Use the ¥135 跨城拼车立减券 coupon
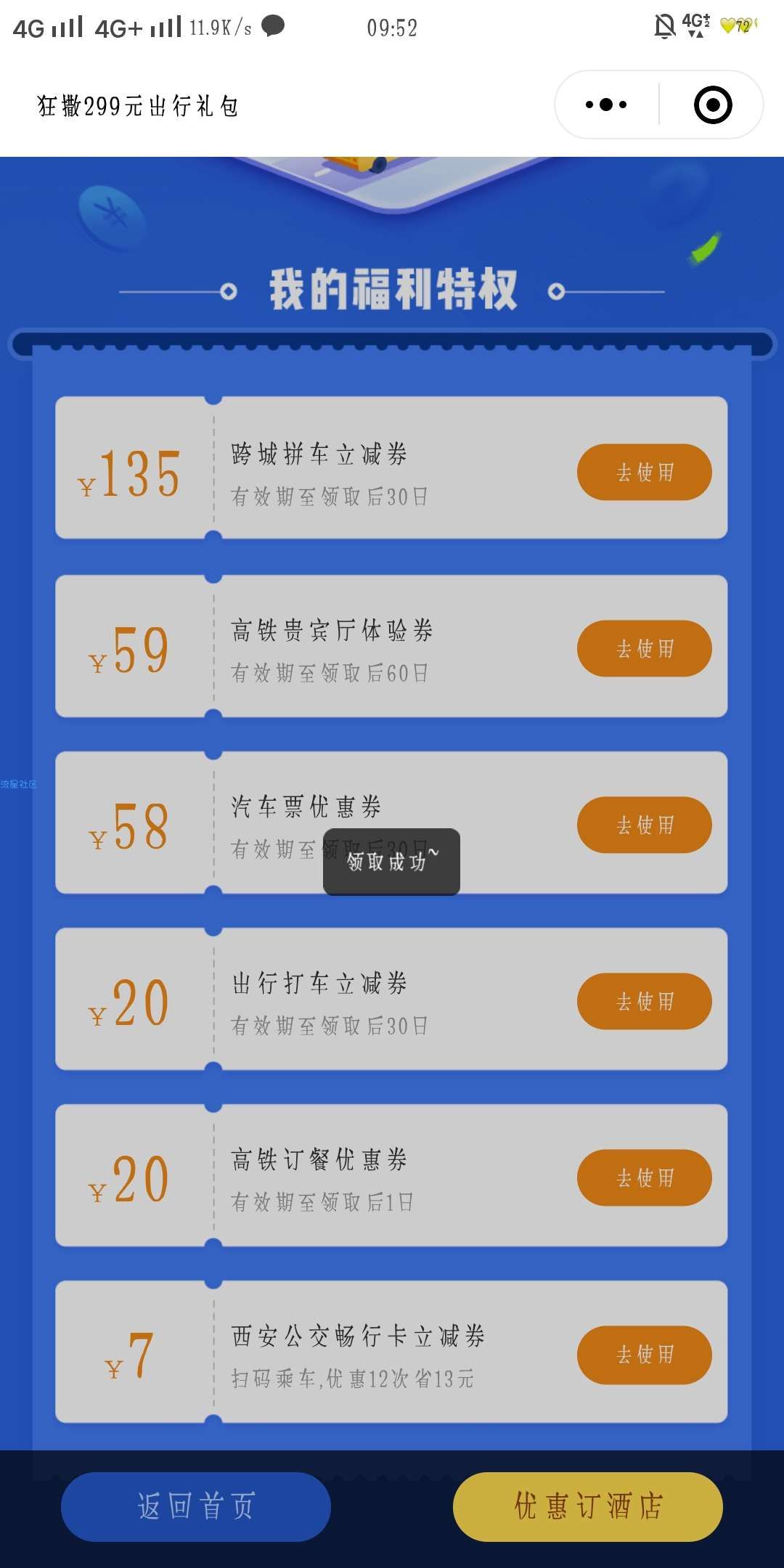Image resolution: width=784 pixels, height=1568 pixels. (x=644, y=473)
